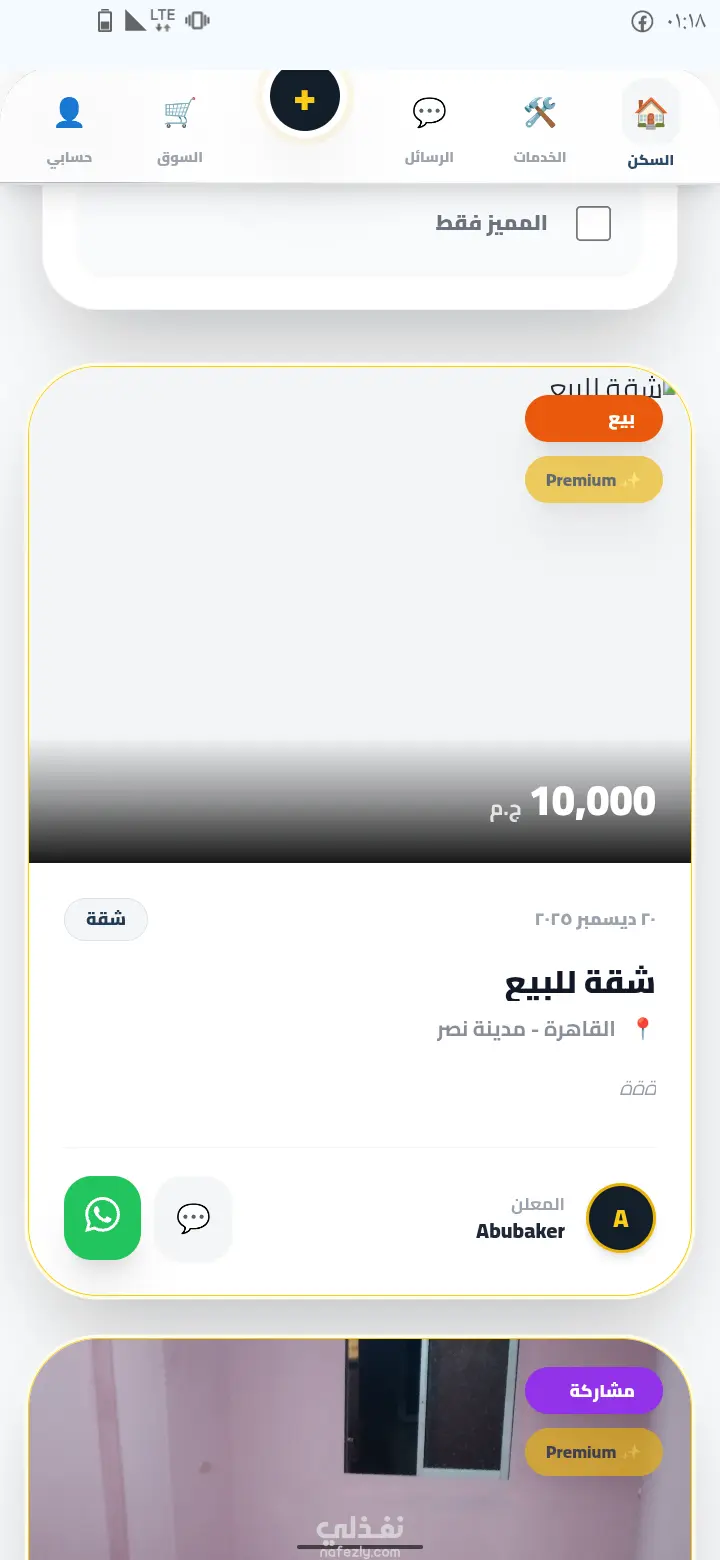The width and height of the screenshot is (720, 1560).
Task: Message Abubaker using the chat icon
Action: 193,1217
